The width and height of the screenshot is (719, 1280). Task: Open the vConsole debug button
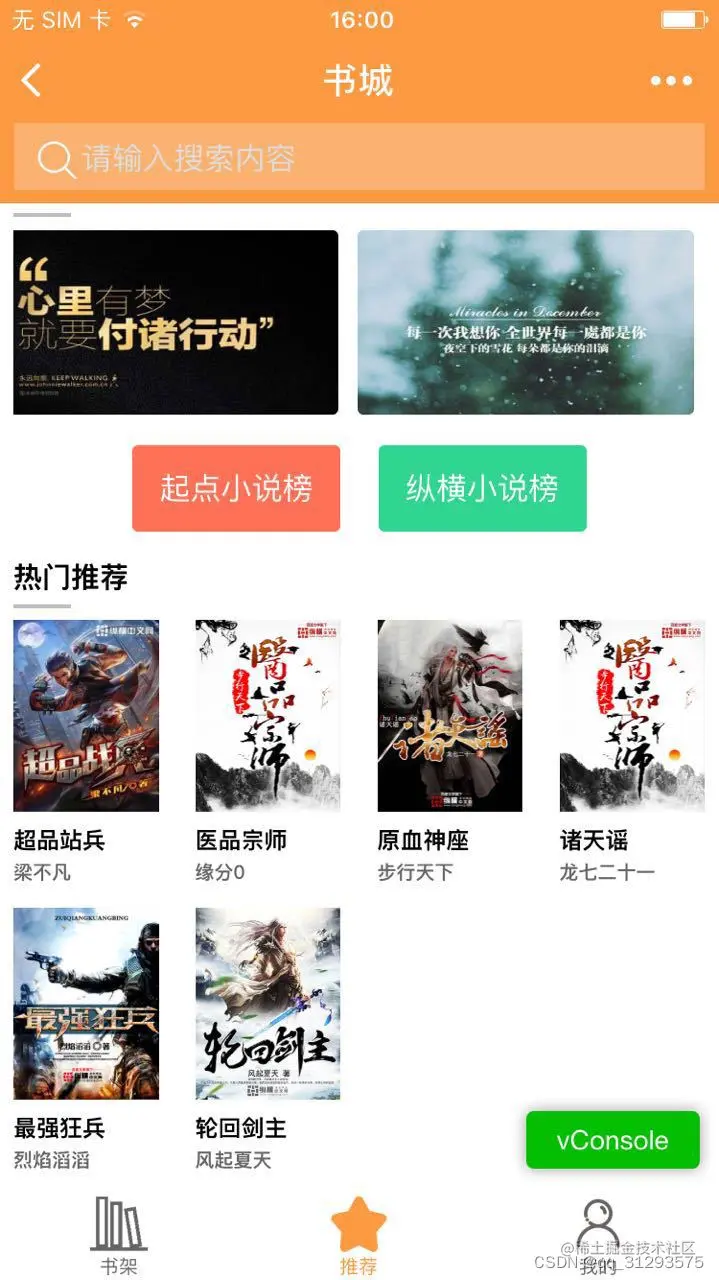[x=612, y=1140]
